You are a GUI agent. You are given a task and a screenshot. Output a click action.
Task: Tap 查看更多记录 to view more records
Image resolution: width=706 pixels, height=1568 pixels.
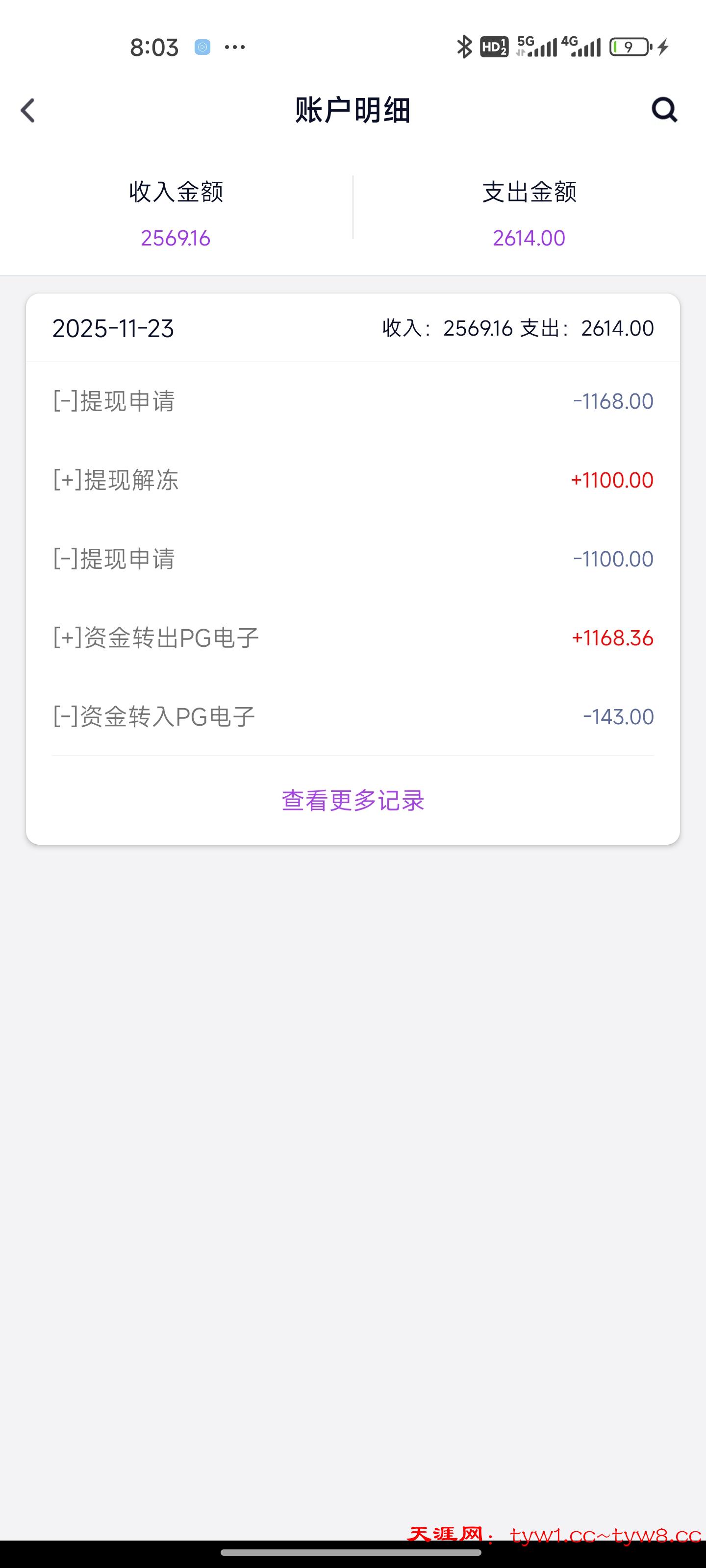click(353, 801)
